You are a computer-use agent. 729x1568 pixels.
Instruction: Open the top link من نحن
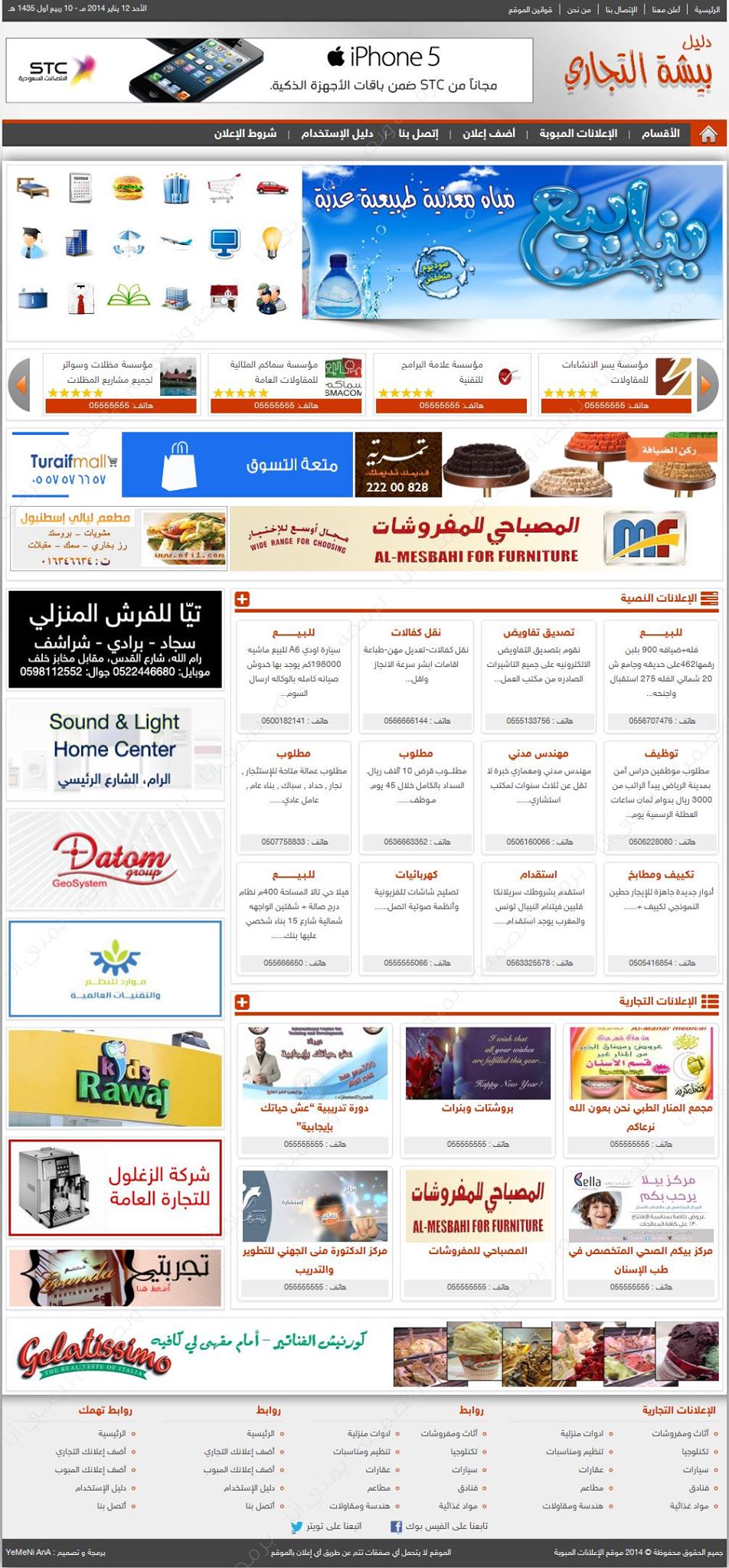click(579, 10)
